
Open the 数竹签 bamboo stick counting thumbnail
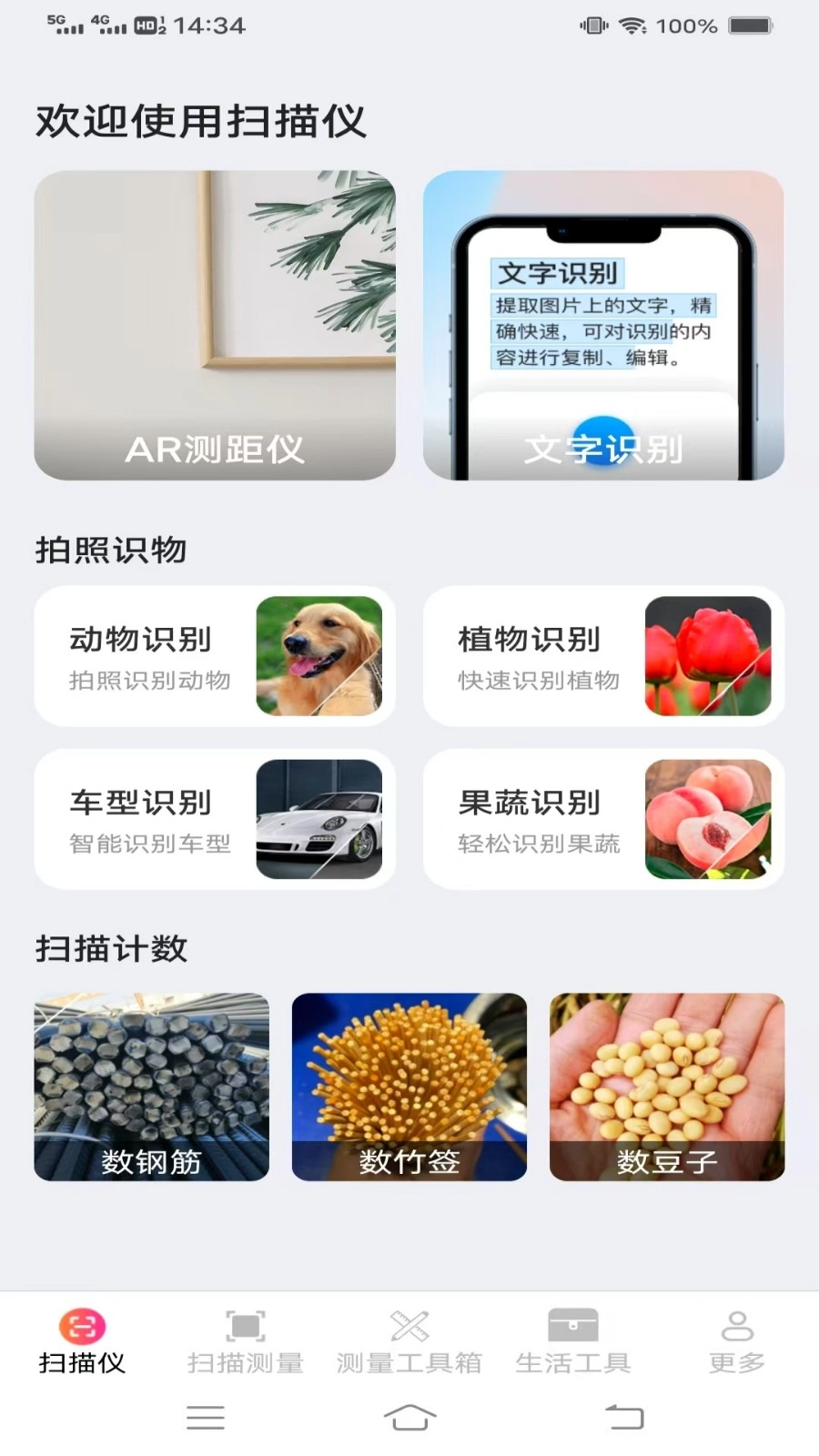point(409,1087)
